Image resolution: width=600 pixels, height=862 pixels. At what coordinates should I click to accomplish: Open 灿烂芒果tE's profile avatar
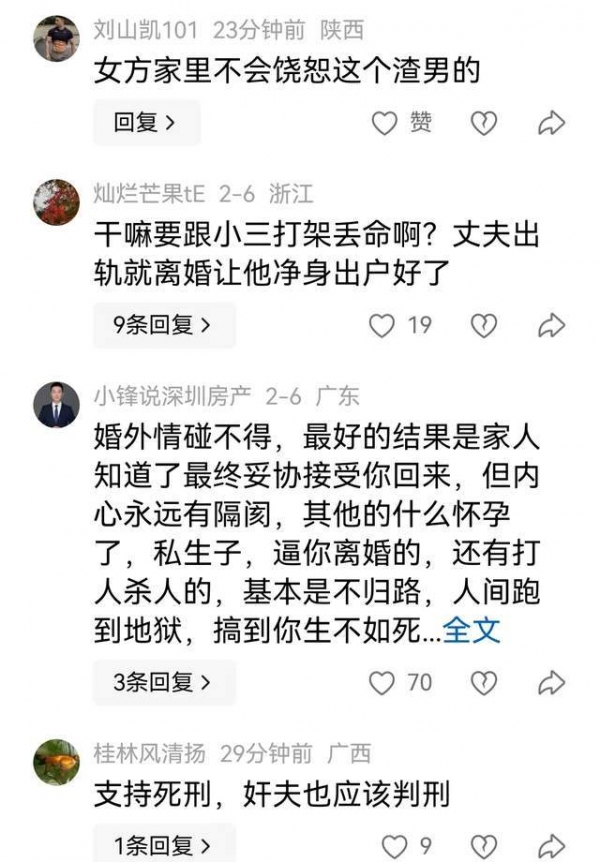coord(56,202)
